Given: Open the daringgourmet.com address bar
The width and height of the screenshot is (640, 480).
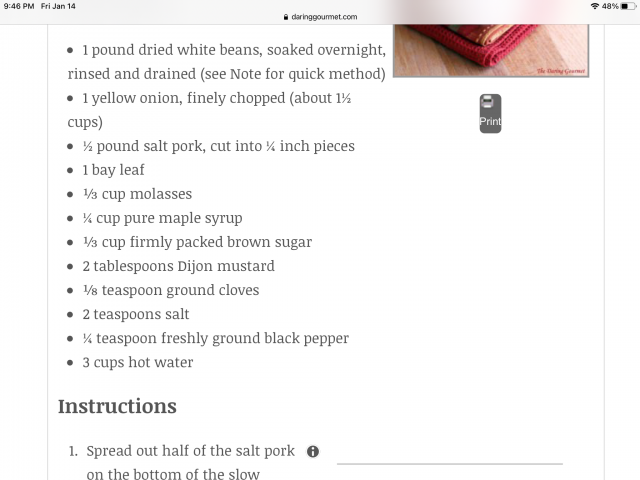Looking at the screenshot, I should click(320, 17).
